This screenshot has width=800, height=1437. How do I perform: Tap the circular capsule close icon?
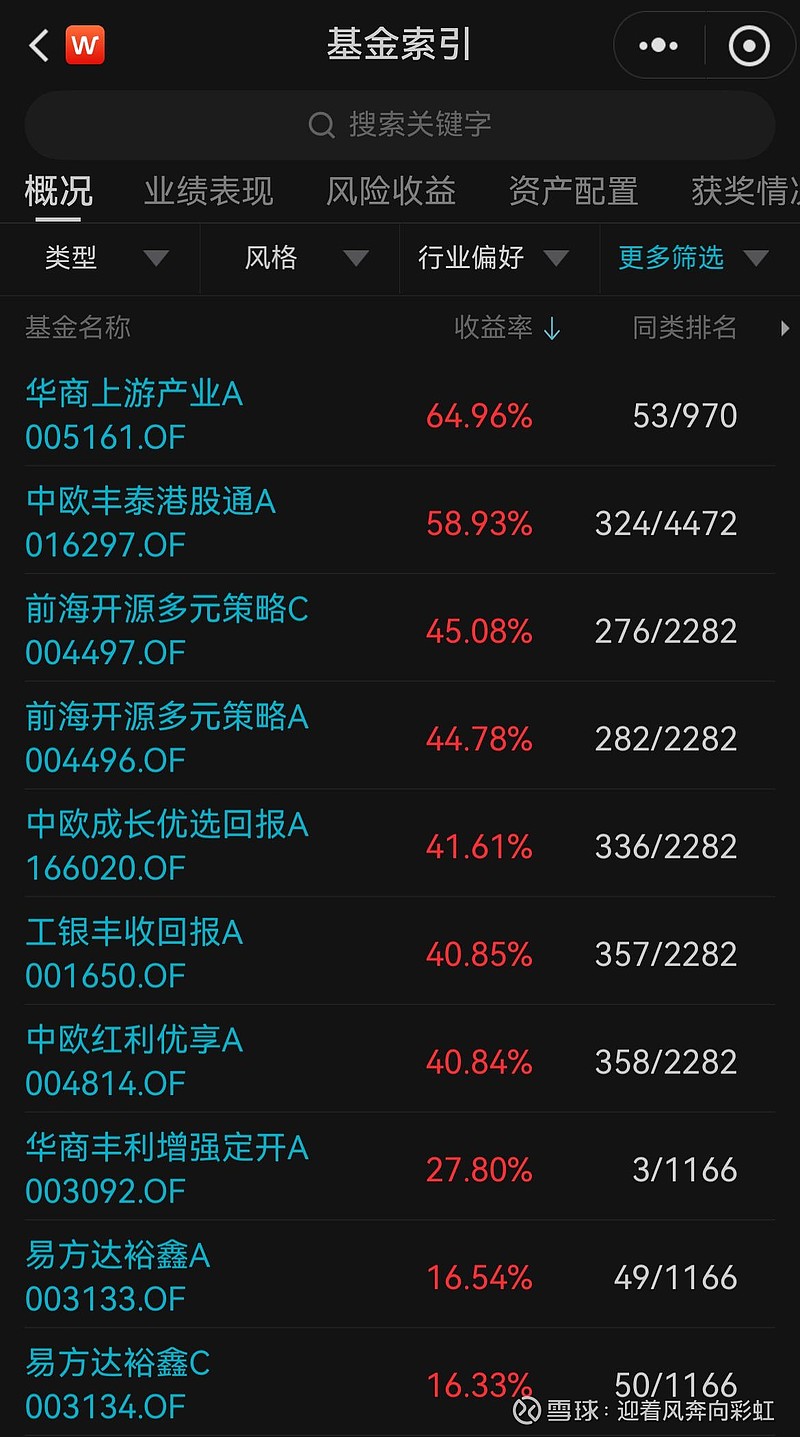[x=749, y=45]
